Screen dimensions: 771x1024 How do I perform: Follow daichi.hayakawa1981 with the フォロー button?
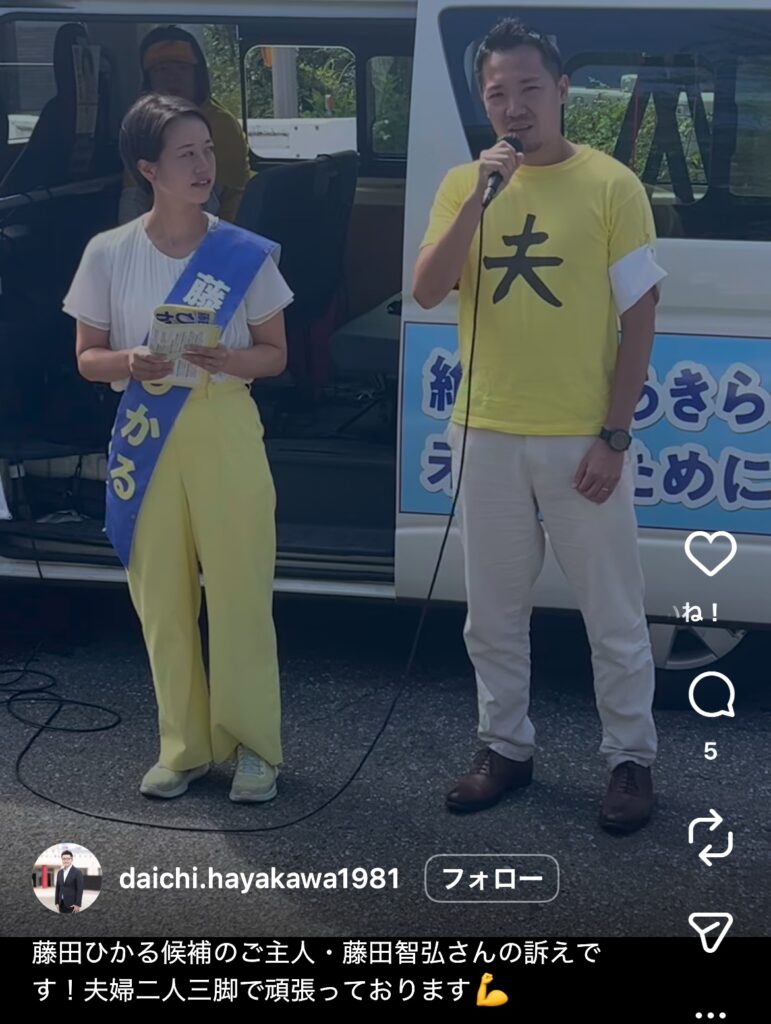[491, 879]
